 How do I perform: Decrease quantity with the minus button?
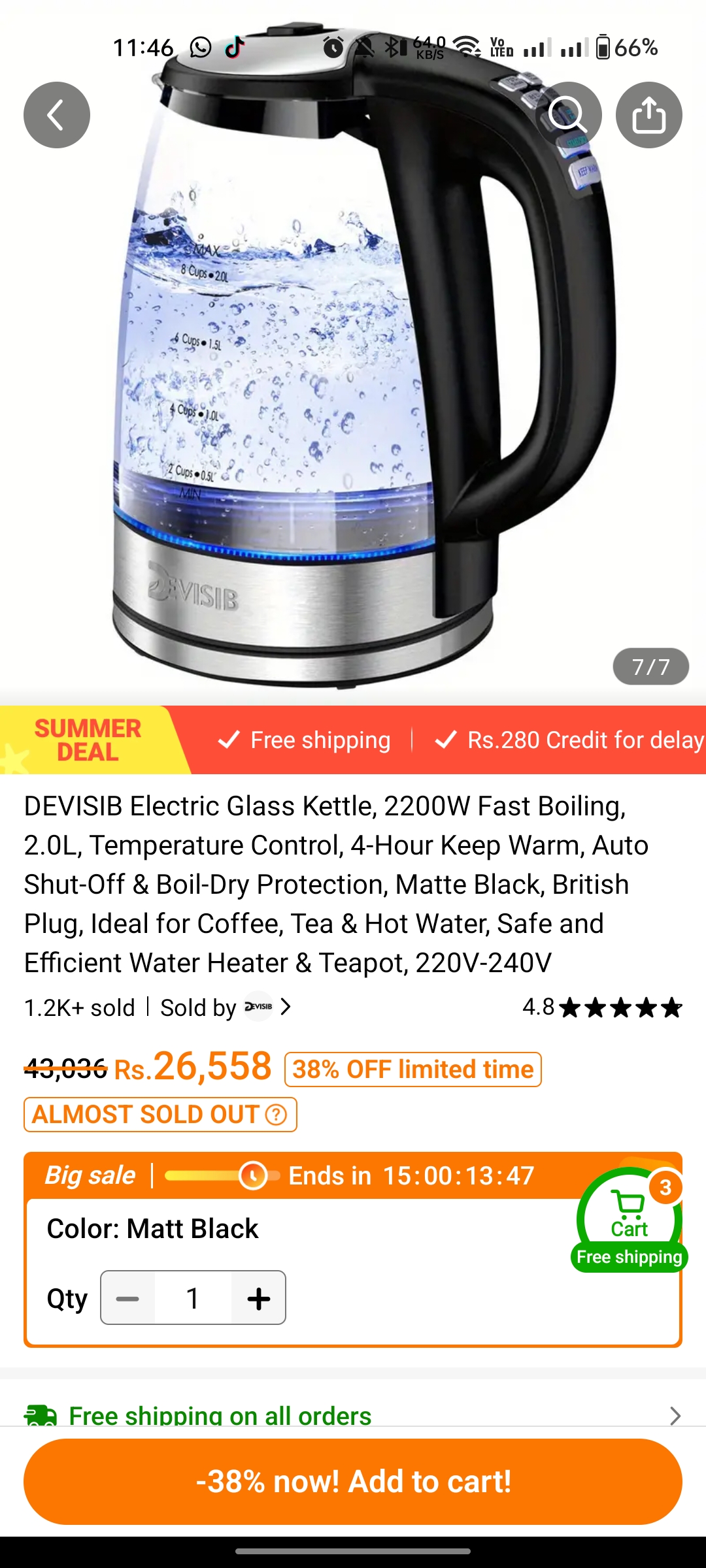coord(128,1298)
